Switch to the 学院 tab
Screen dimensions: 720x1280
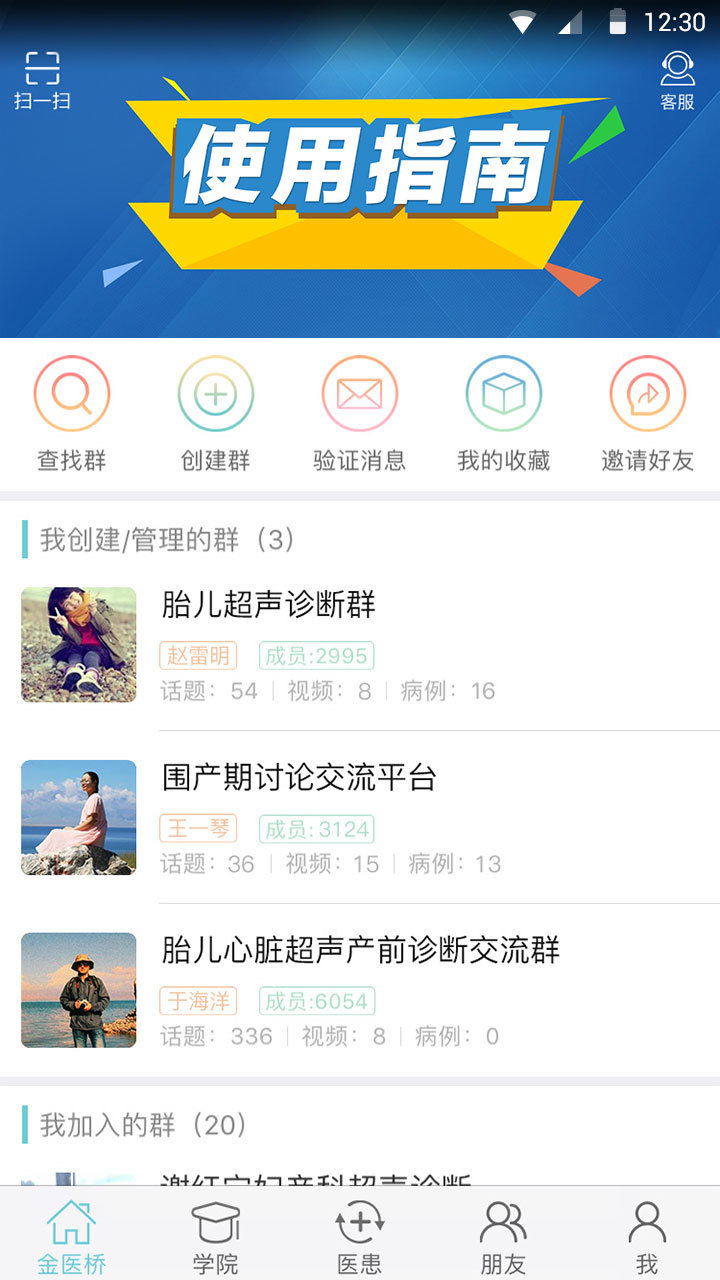(x=216, y=1236)
